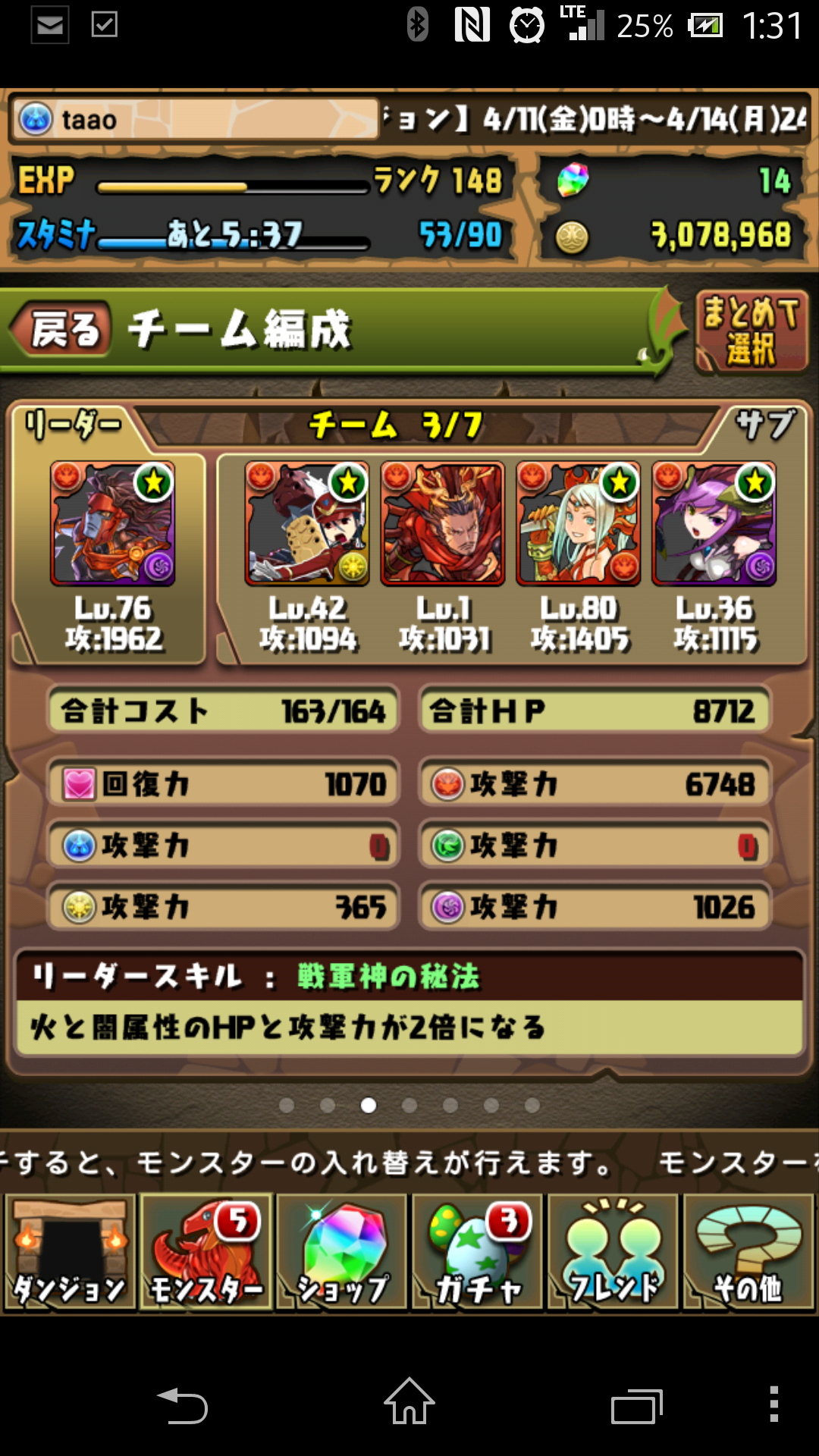The height and width of the screenshot is (1456, 819).
Task: Tap the Android home button
Action: click(x=409, y=1403)
